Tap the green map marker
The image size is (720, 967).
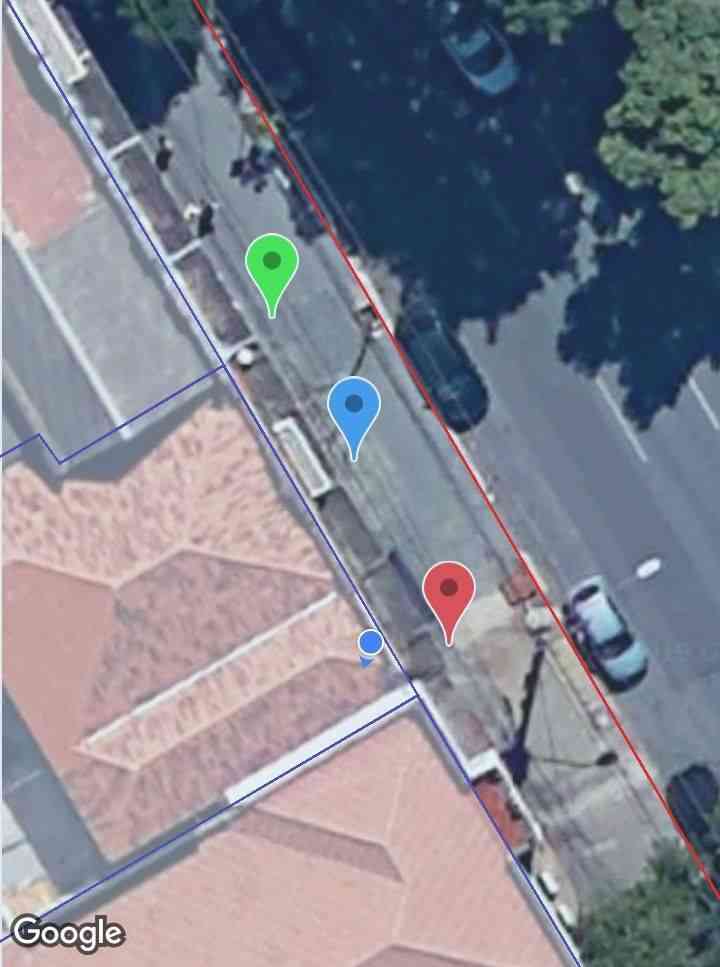(272, 264)
